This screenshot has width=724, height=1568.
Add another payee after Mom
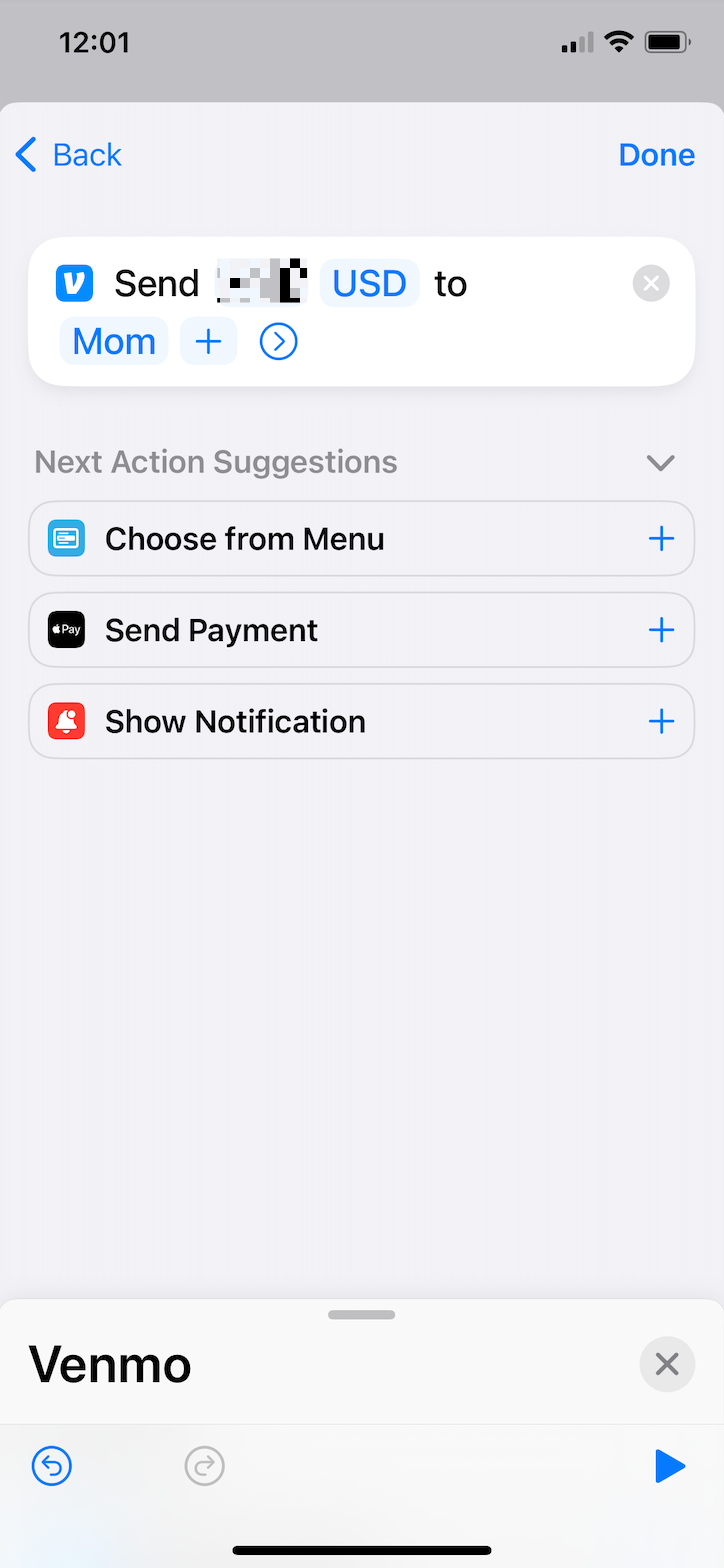click(x=208, y=342)
